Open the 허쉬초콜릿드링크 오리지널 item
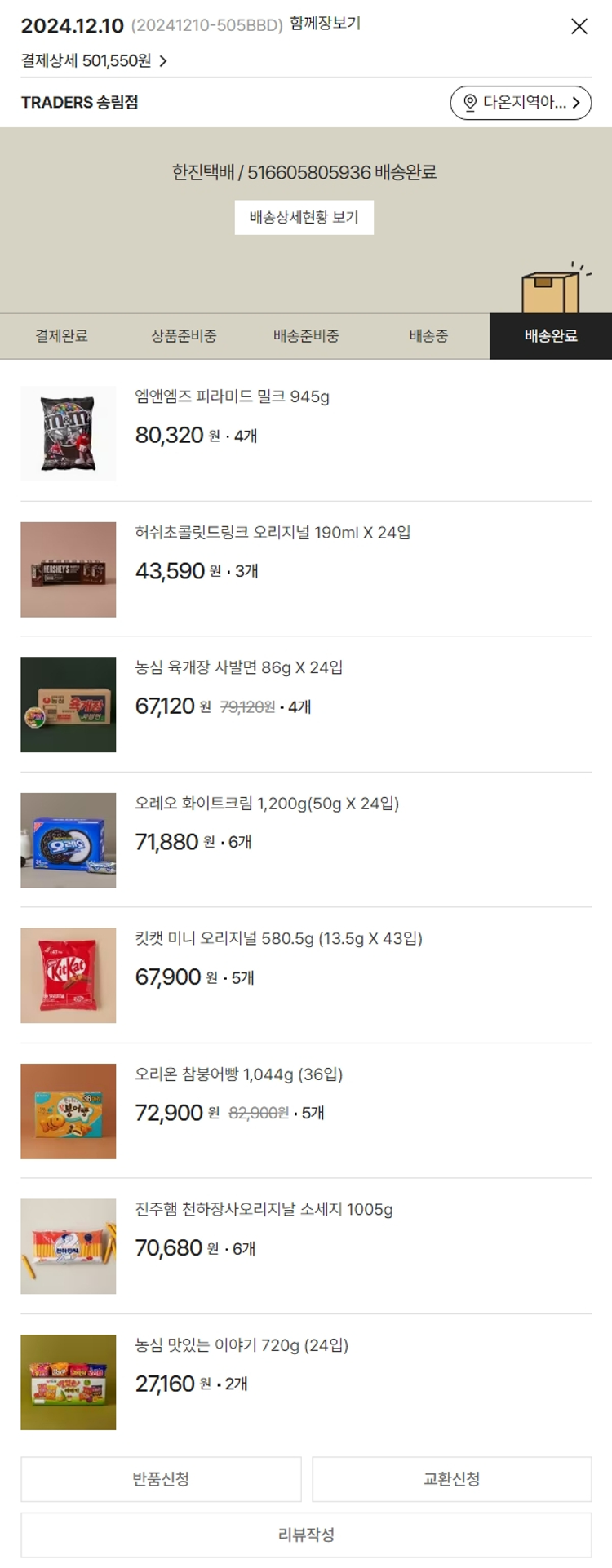The image size is (612, 1568). pos(273,533)
